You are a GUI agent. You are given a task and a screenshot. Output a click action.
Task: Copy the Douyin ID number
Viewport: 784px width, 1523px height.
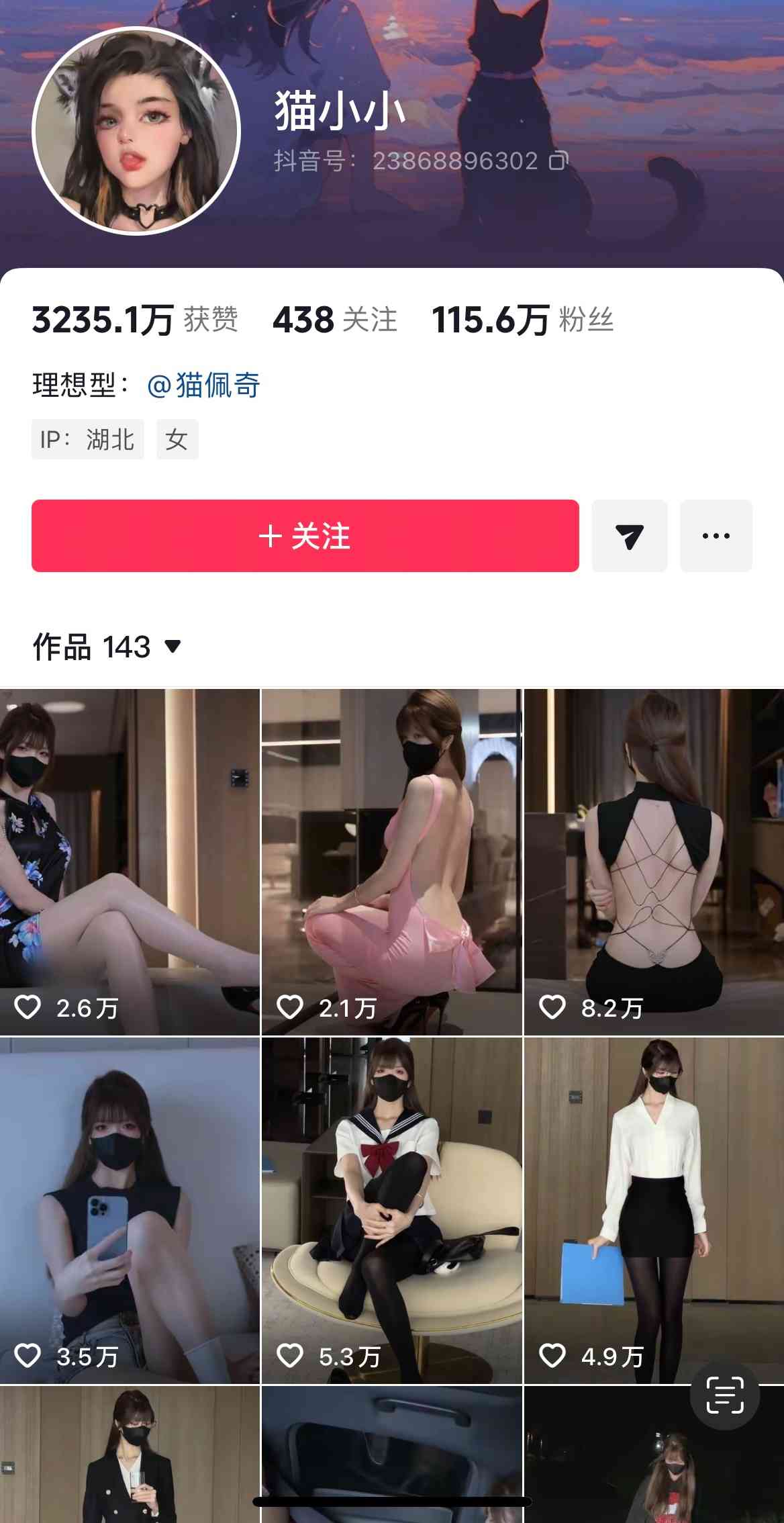pos(558,161)
